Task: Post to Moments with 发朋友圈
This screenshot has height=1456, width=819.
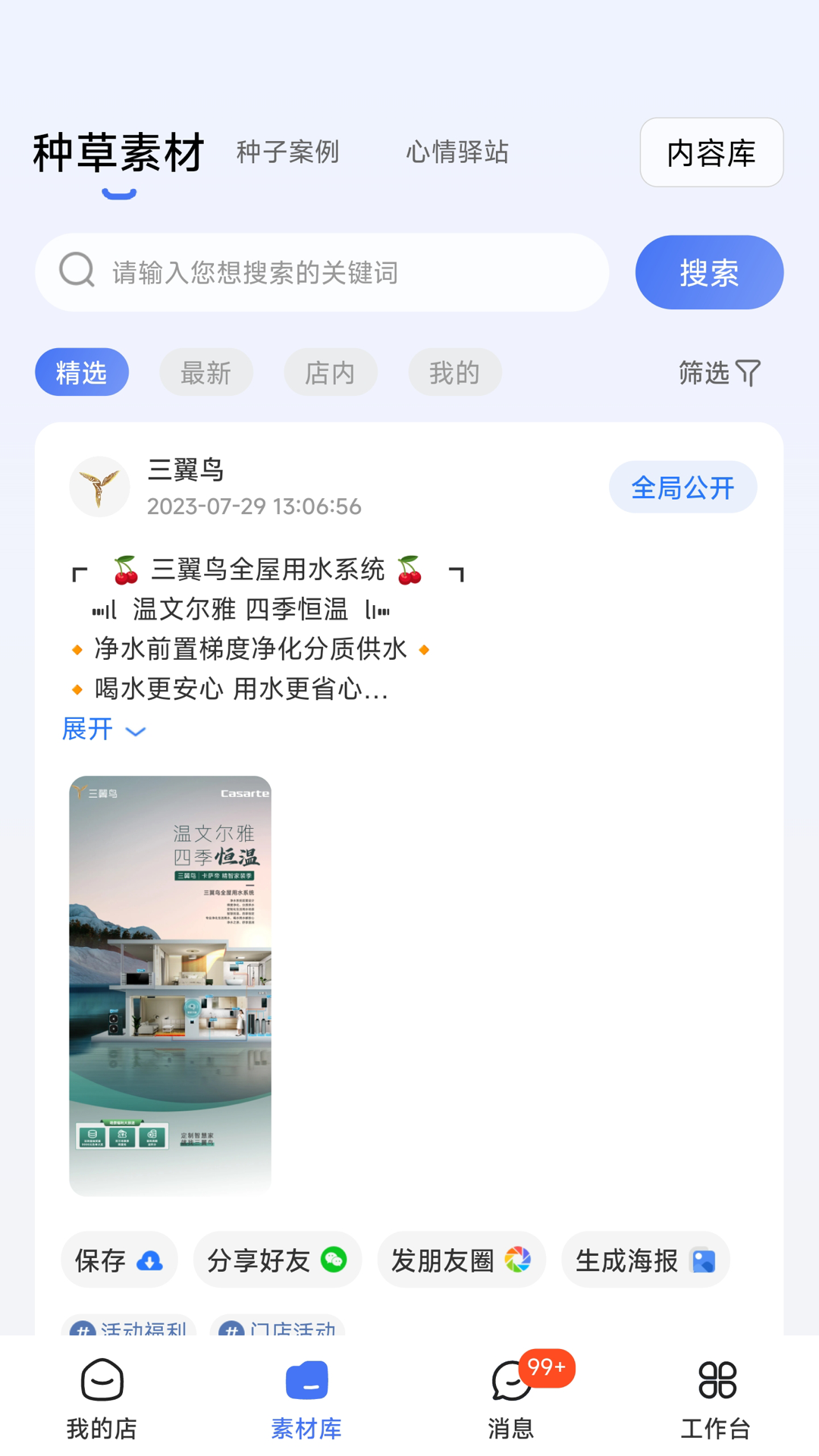Action: click(x=461, y=1260)
